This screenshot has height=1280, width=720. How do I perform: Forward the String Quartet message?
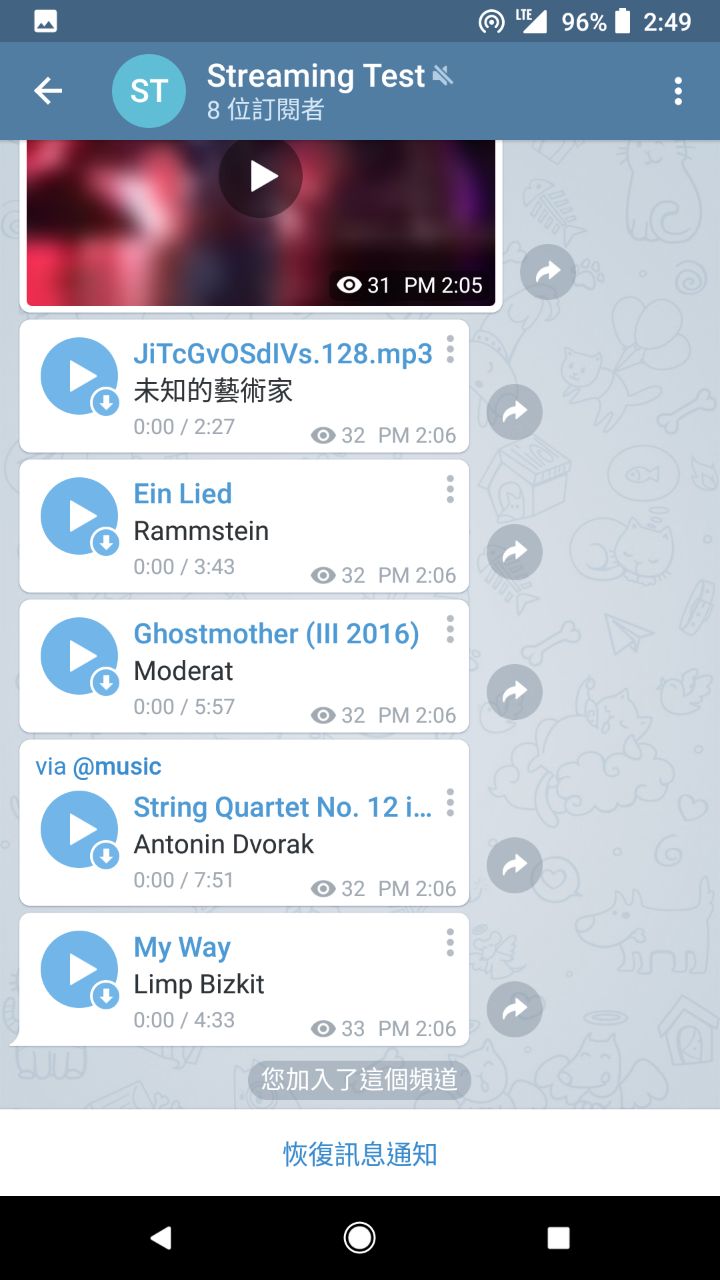coord(514,865)
